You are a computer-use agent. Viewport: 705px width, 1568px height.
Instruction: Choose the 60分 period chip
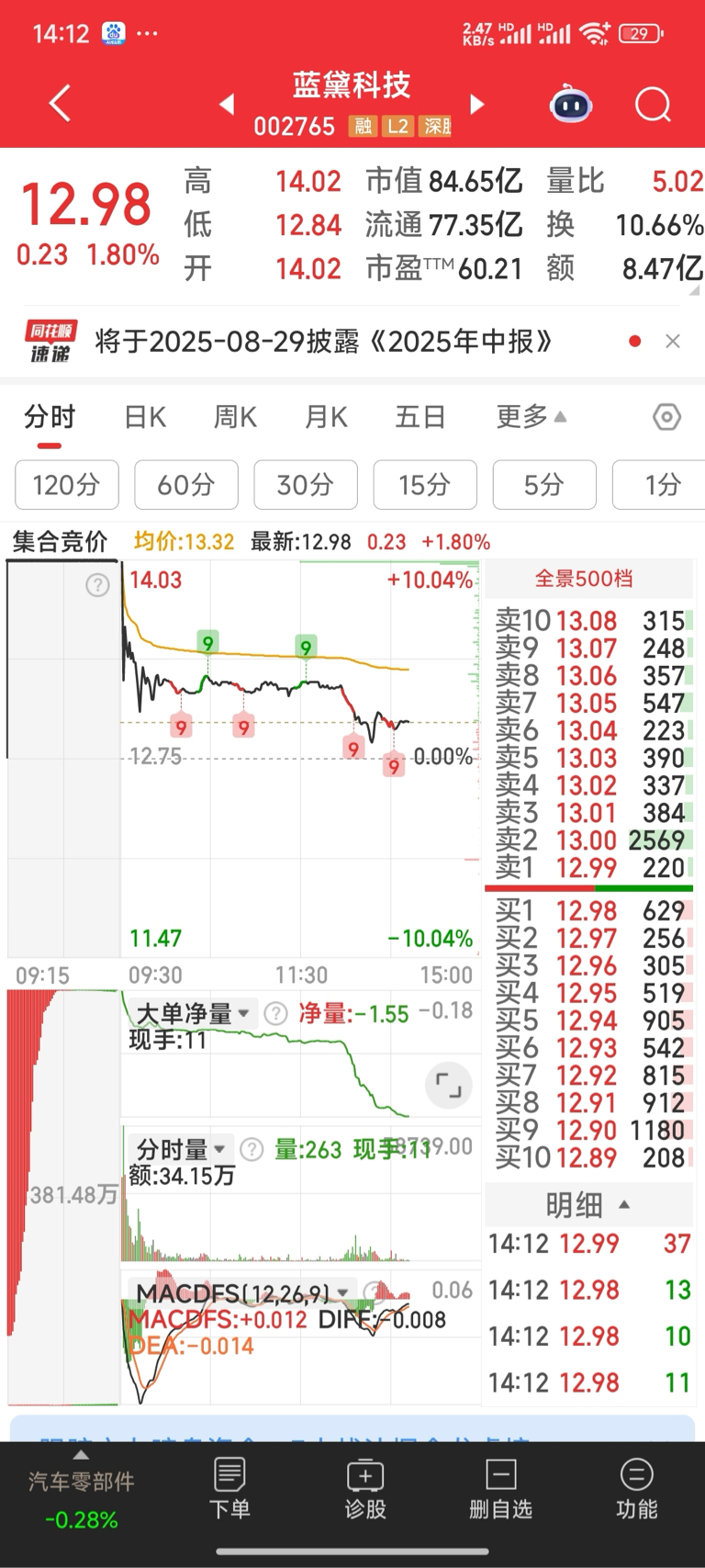[x=186, y=485]
